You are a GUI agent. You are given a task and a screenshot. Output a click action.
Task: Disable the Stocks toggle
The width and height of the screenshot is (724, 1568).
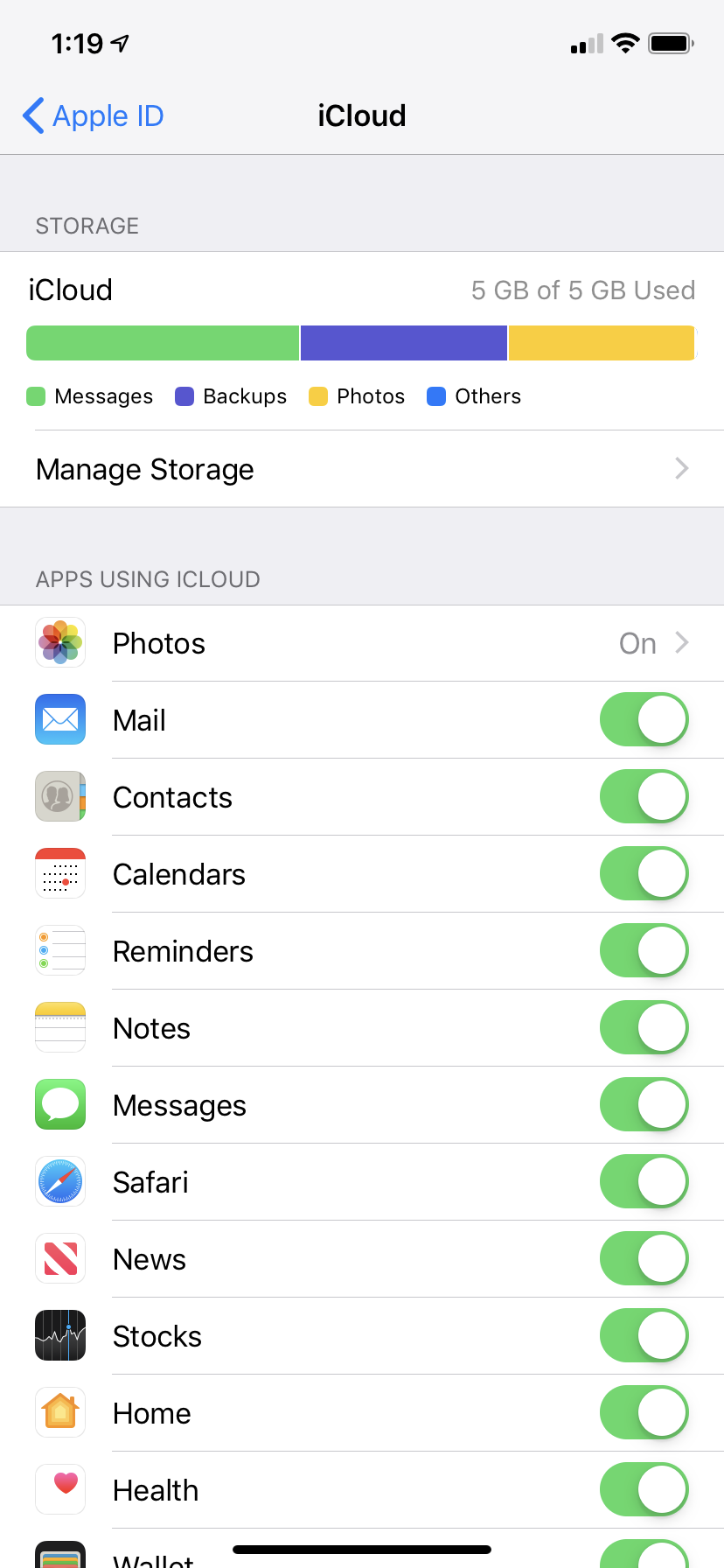tap(644, 1336)
